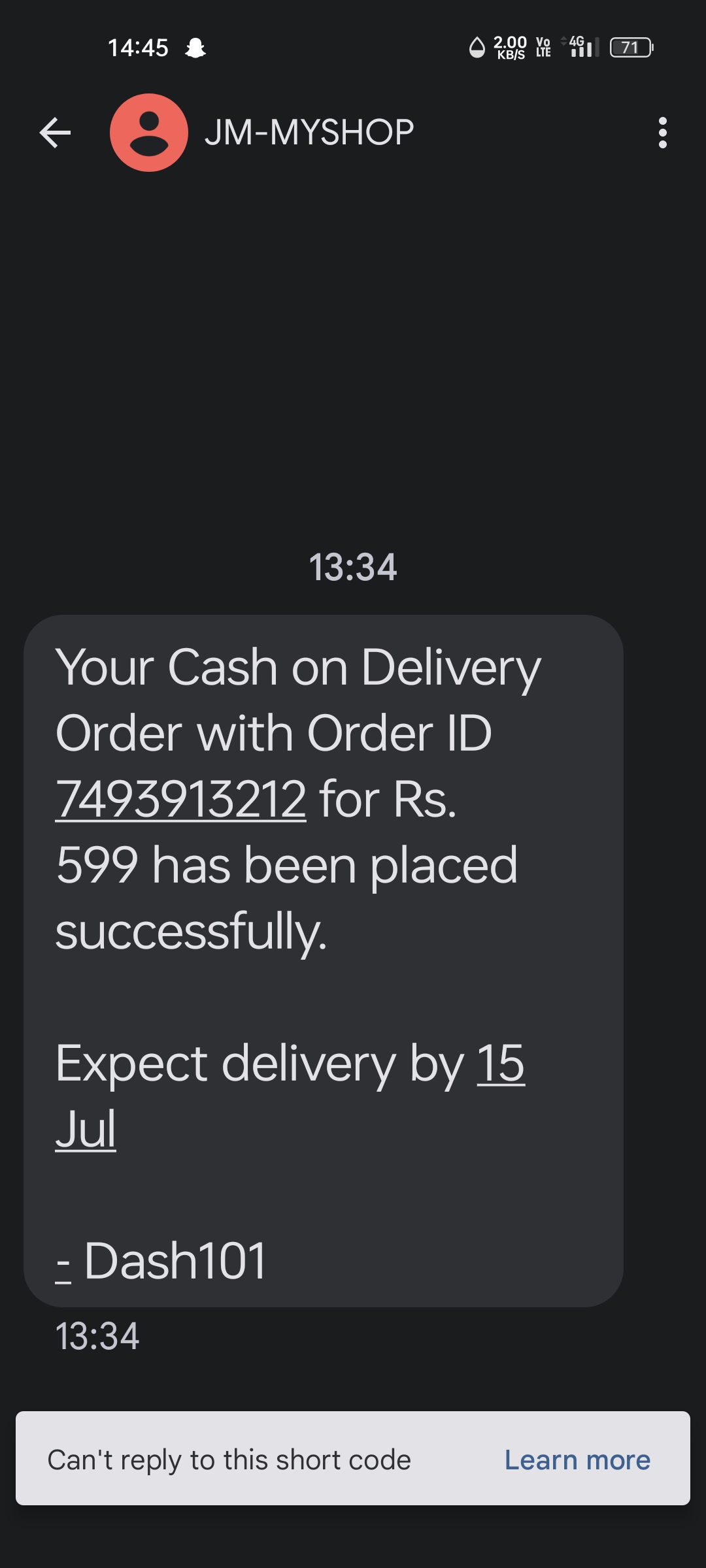
Task: Open the underlined order ID 7493913212
Action: pos(181,799)
